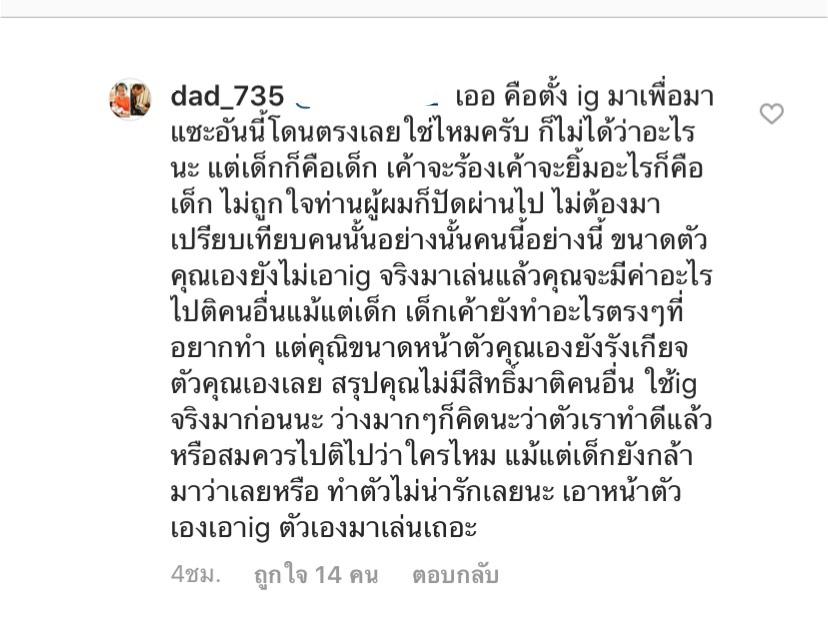This screenshot has width=828, height=640.
Task: Like the comment by dad_735
Action: click(771, 114)
